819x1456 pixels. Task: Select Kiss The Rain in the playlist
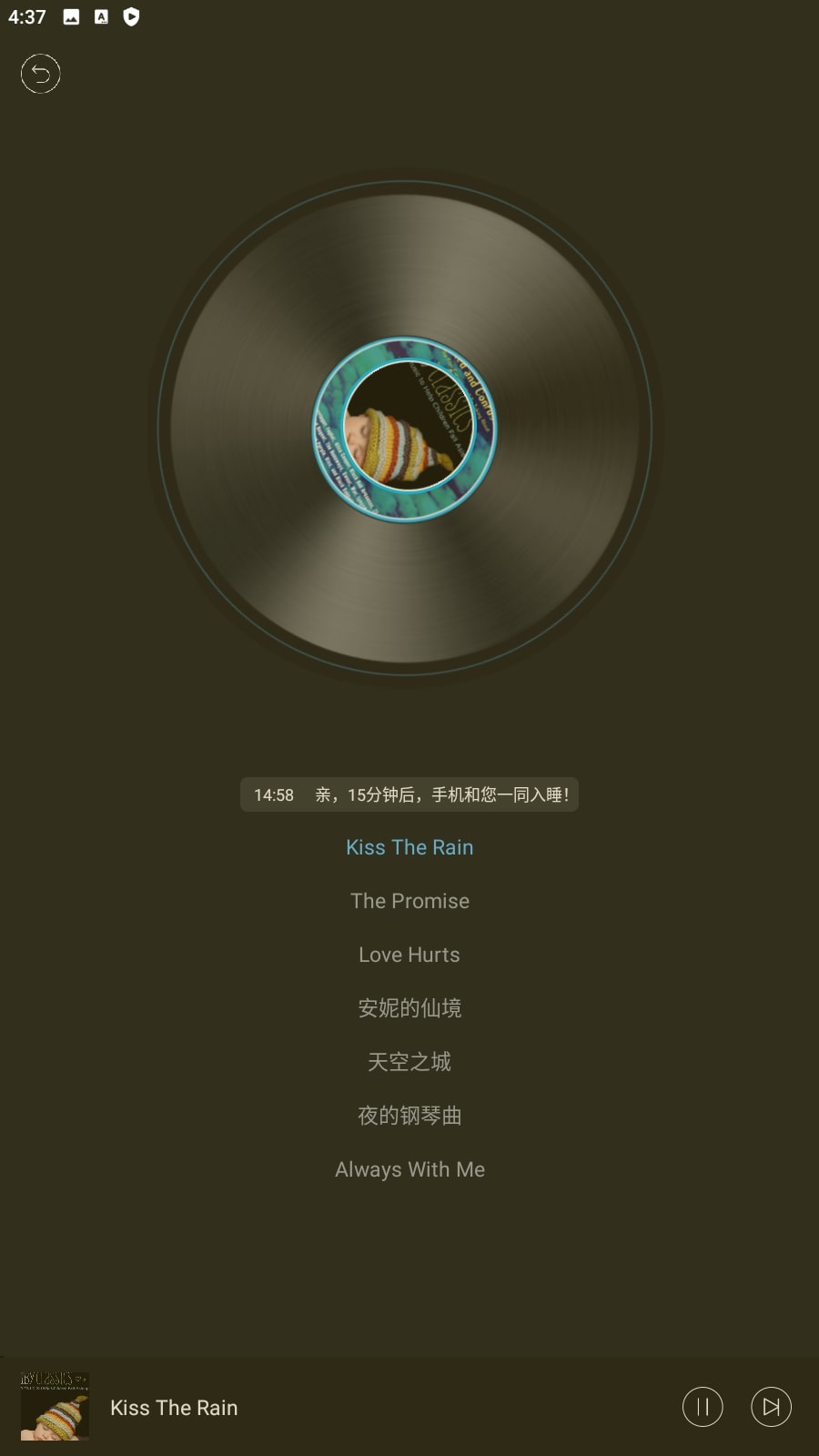(409, 847)
